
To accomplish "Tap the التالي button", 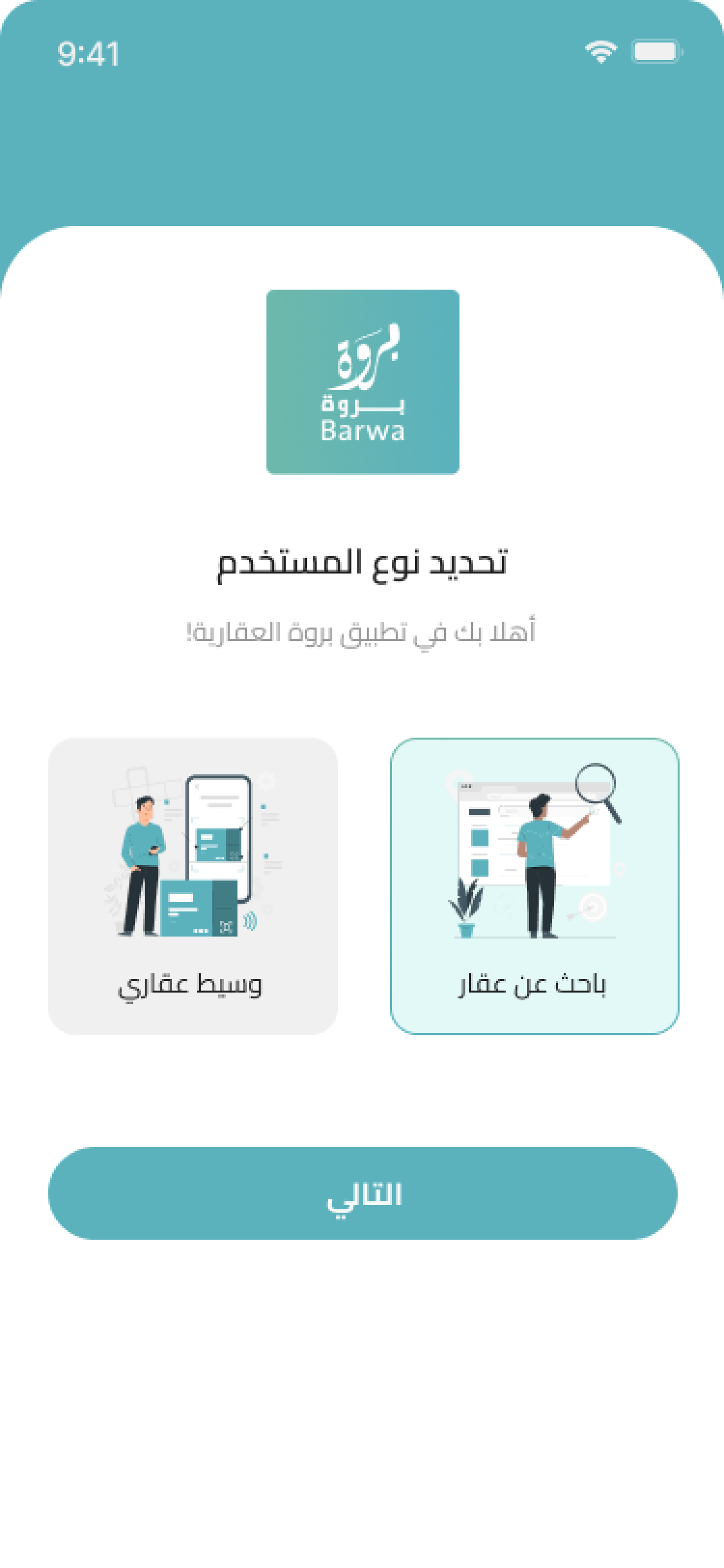I will [x=363, y=1193].
